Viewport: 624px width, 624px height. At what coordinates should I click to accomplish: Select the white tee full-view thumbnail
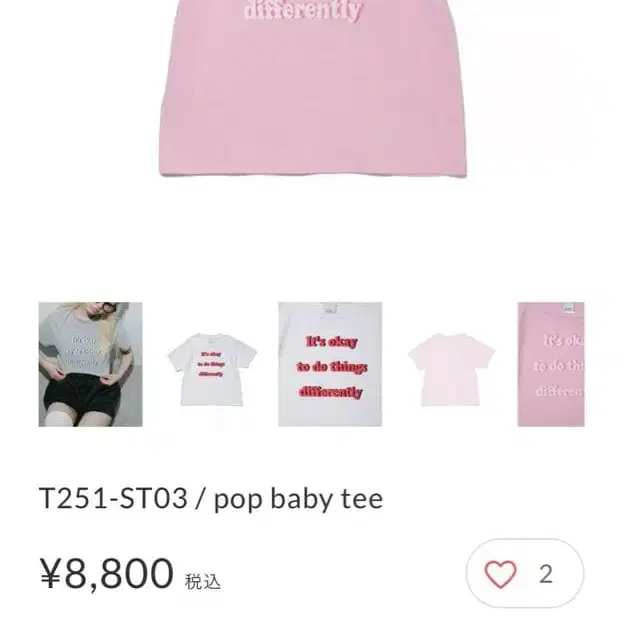210,364
